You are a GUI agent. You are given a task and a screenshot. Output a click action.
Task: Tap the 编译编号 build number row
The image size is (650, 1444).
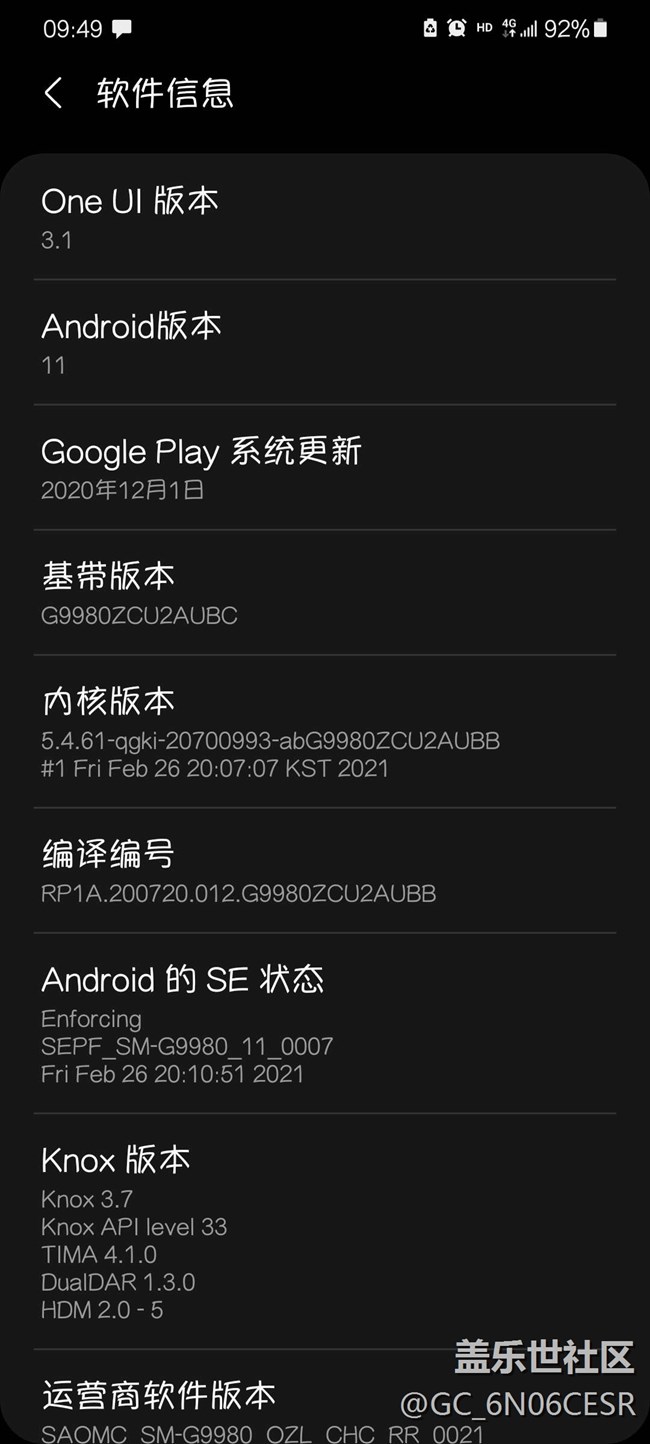[x=324, y=870]
